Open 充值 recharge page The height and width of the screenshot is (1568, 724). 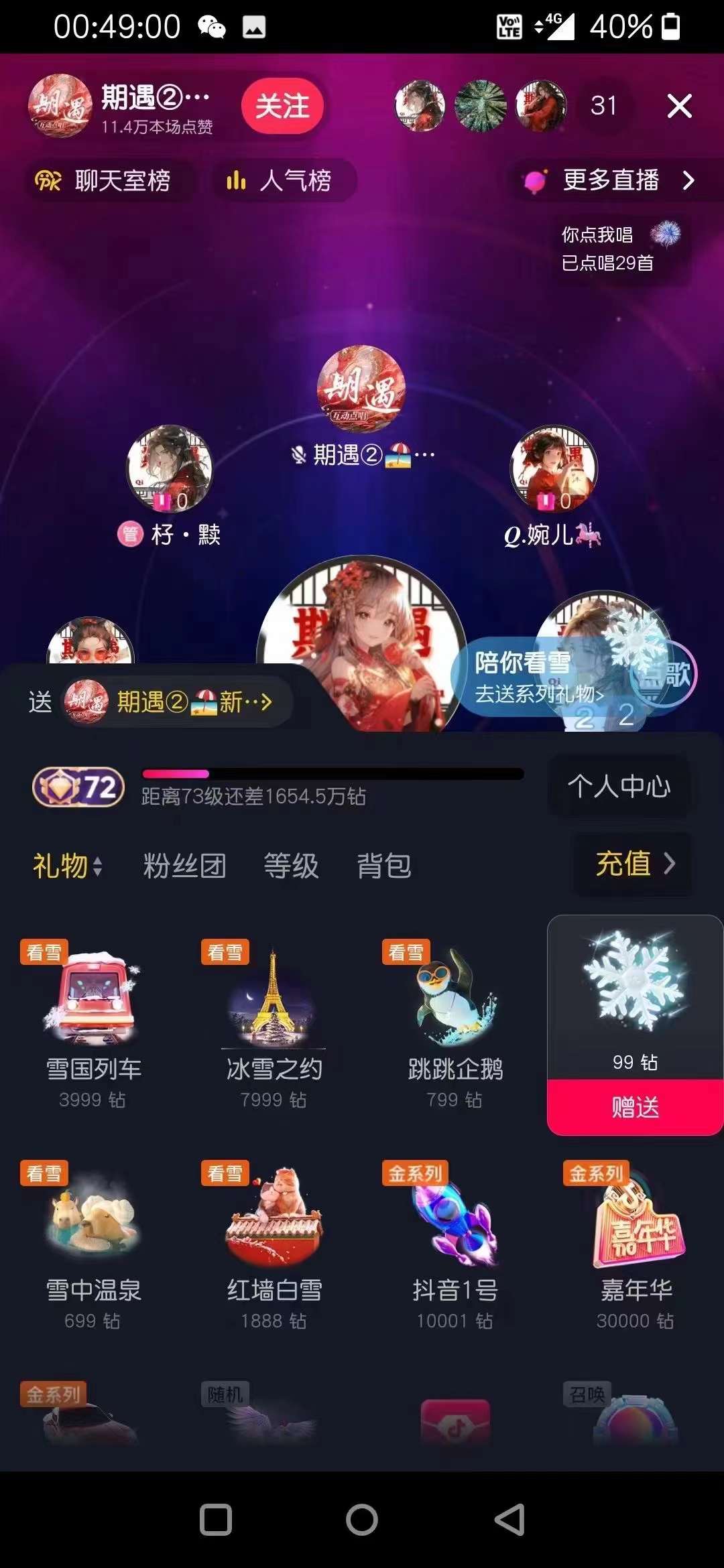coord(632,863)
